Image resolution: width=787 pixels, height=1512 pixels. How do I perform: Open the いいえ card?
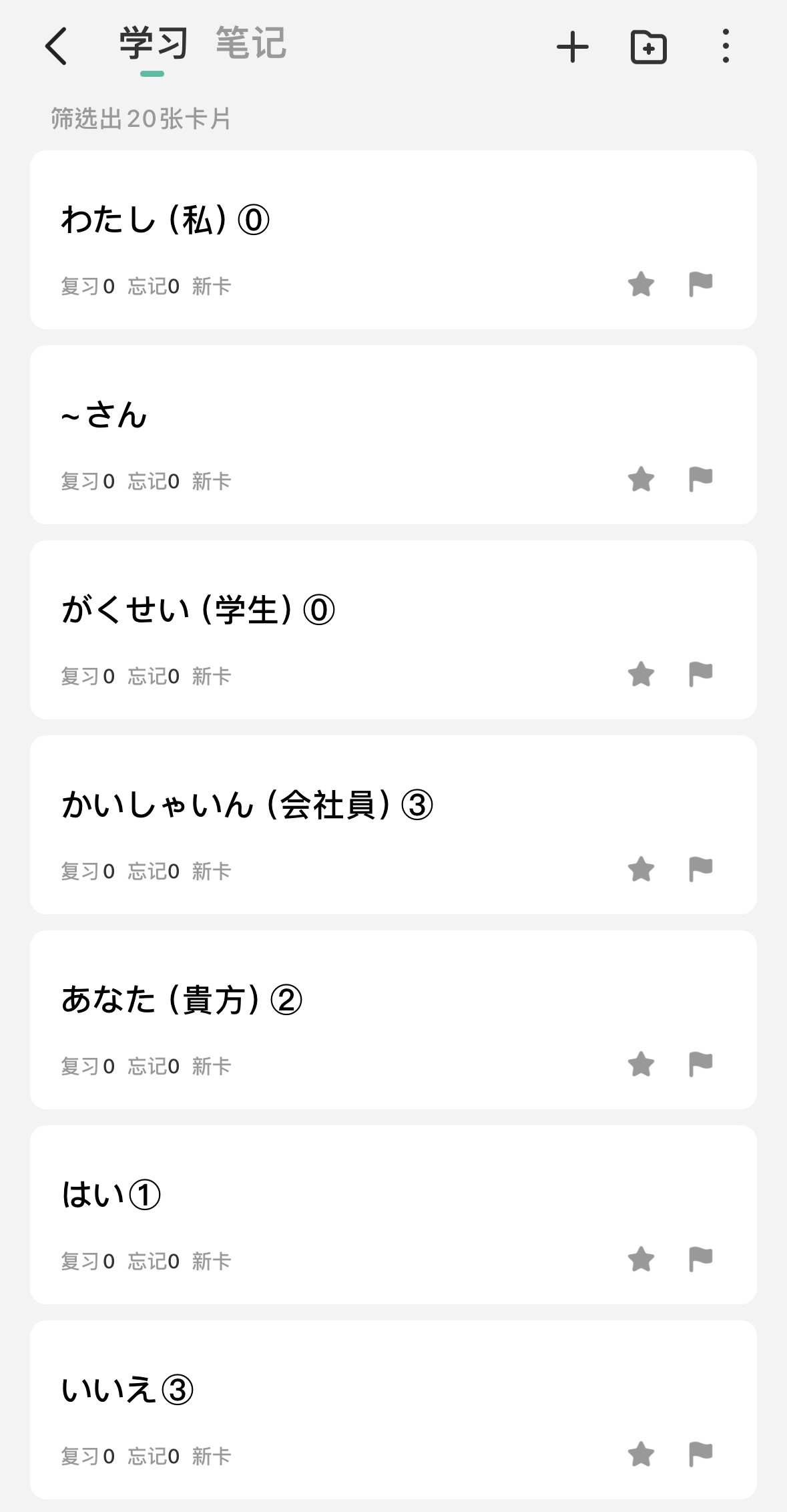click(x=393, y=1410)
